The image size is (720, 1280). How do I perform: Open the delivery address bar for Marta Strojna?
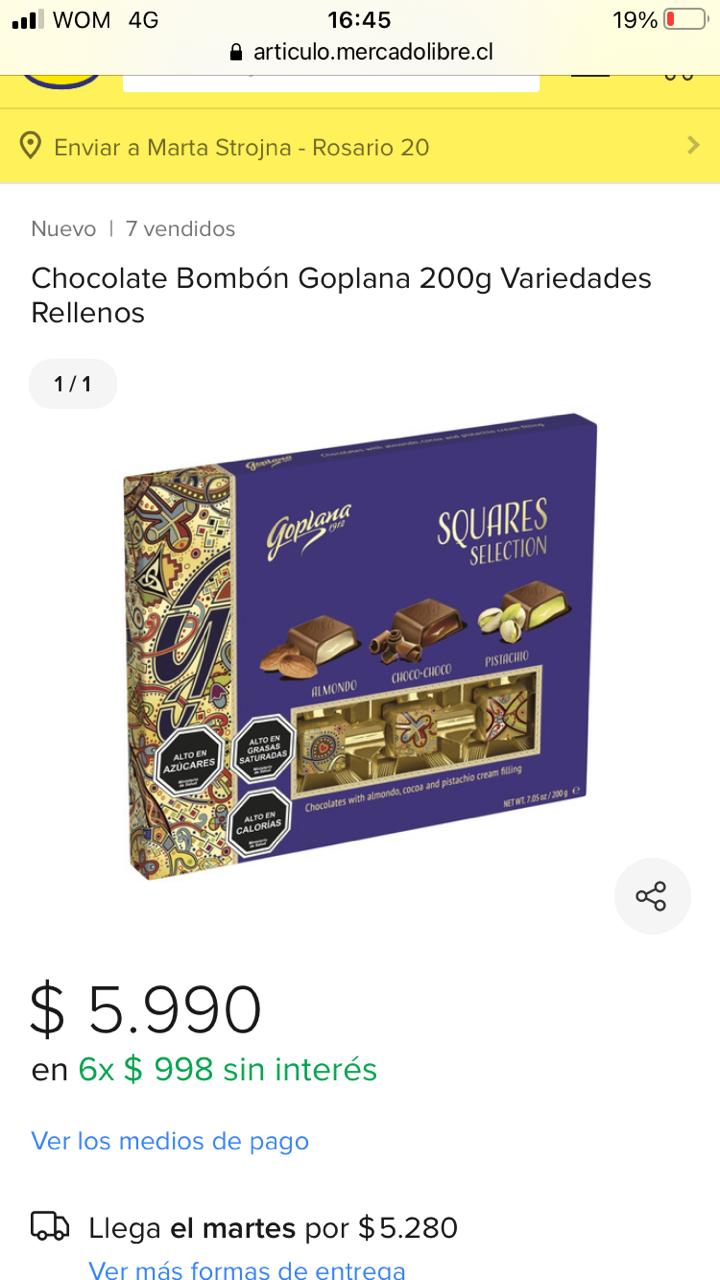(x=360, y=147)
